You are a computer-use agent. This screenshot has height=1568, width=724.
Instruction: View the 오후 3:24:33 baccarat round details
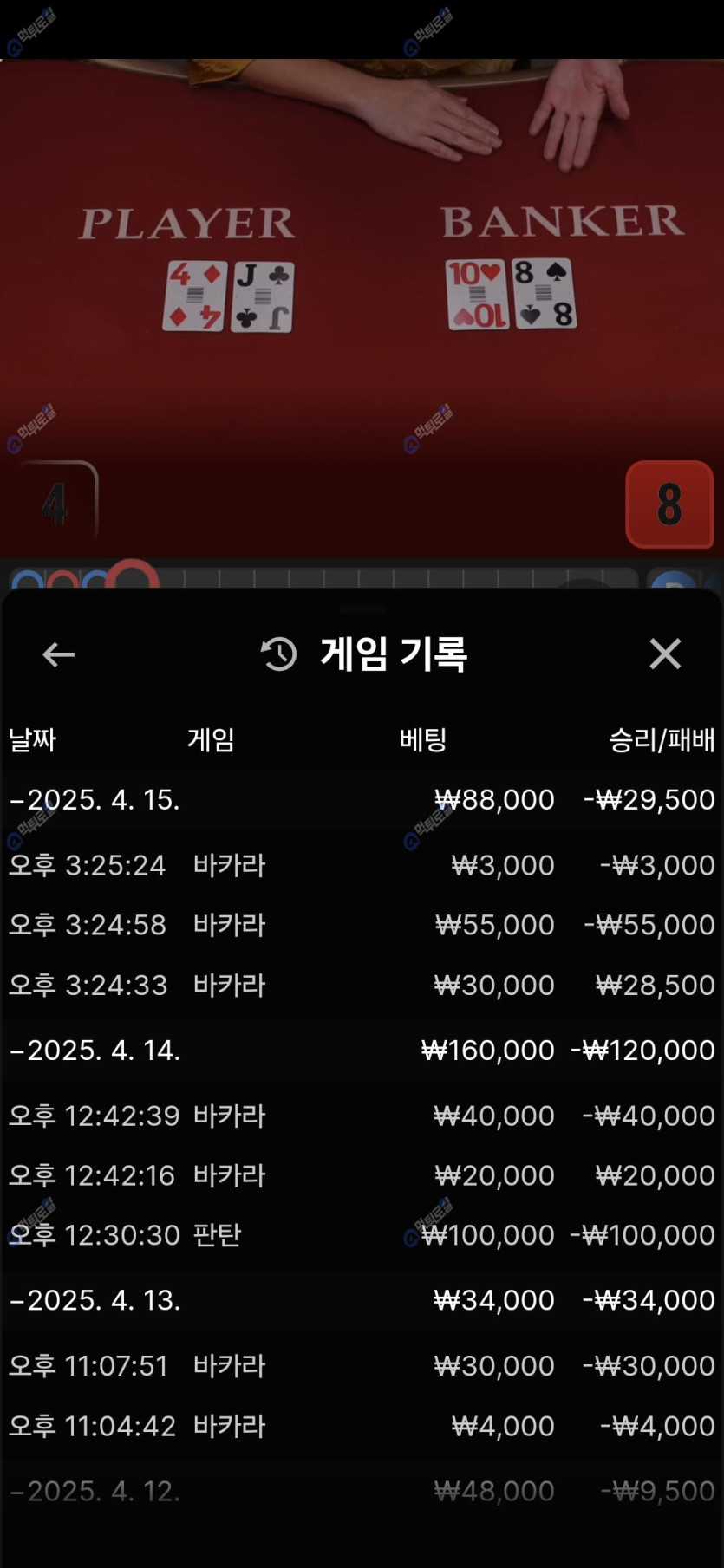click(361, 985)
